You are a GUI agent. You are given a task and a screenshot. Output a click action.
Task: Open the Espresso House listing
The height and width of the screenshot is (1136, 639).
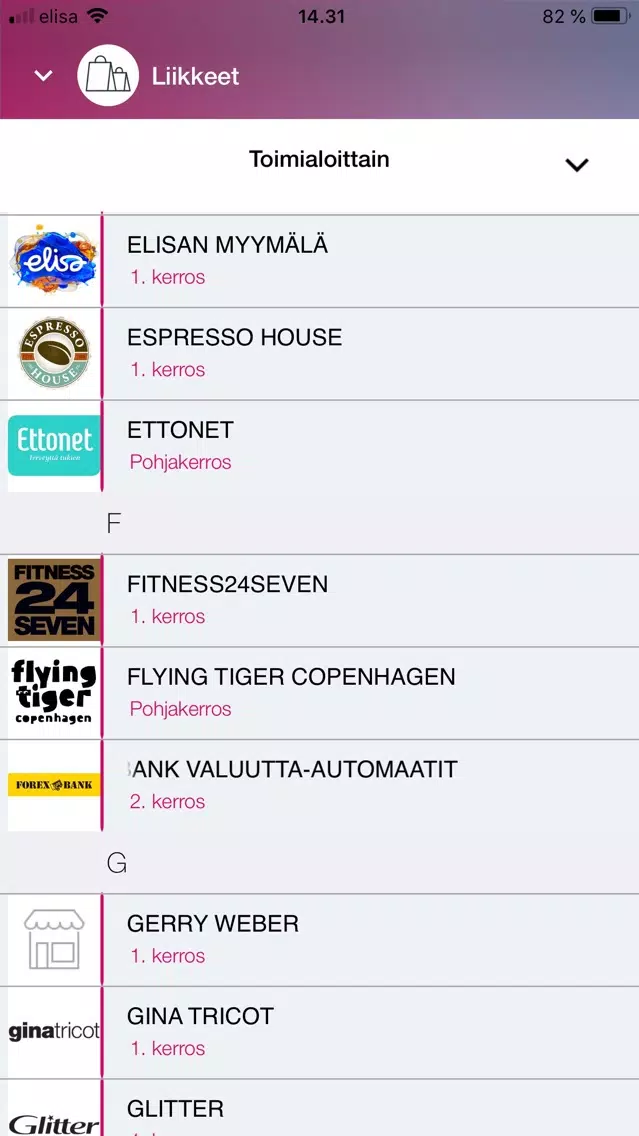[x=320, y=354]
